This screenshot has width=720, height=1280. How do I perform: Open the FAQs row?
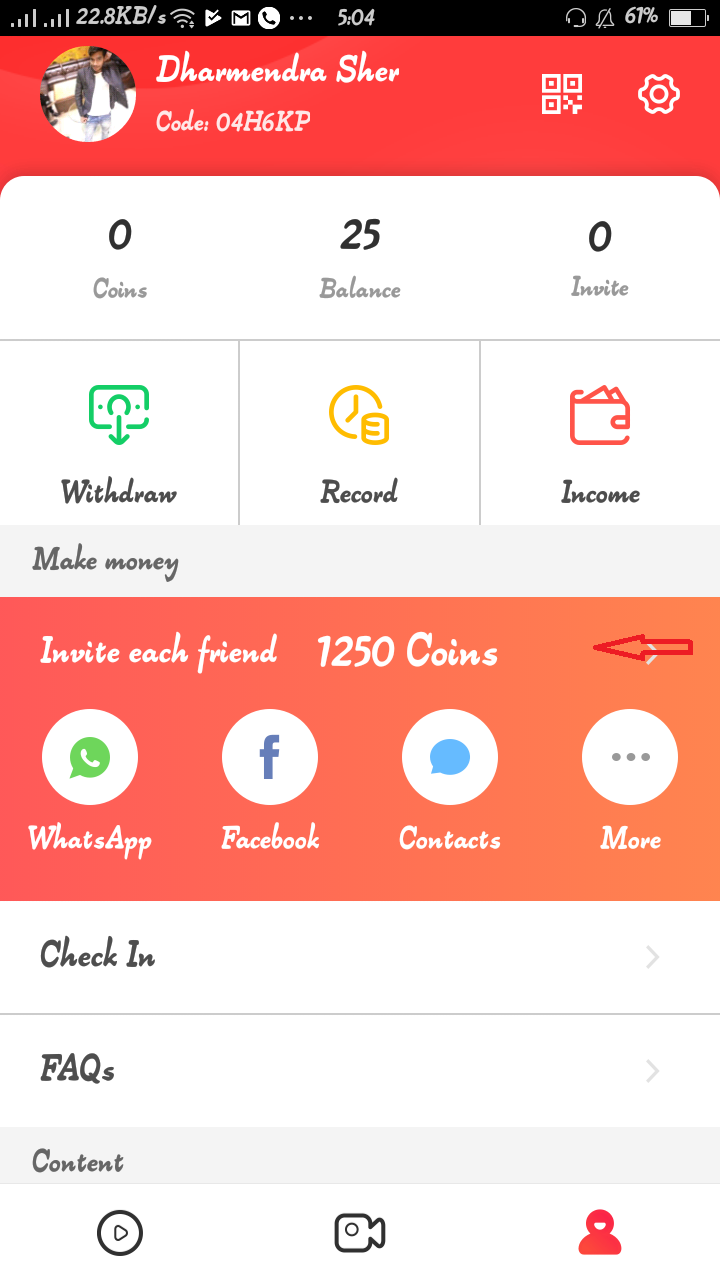pyautogui.click(x=360, y=1071)
